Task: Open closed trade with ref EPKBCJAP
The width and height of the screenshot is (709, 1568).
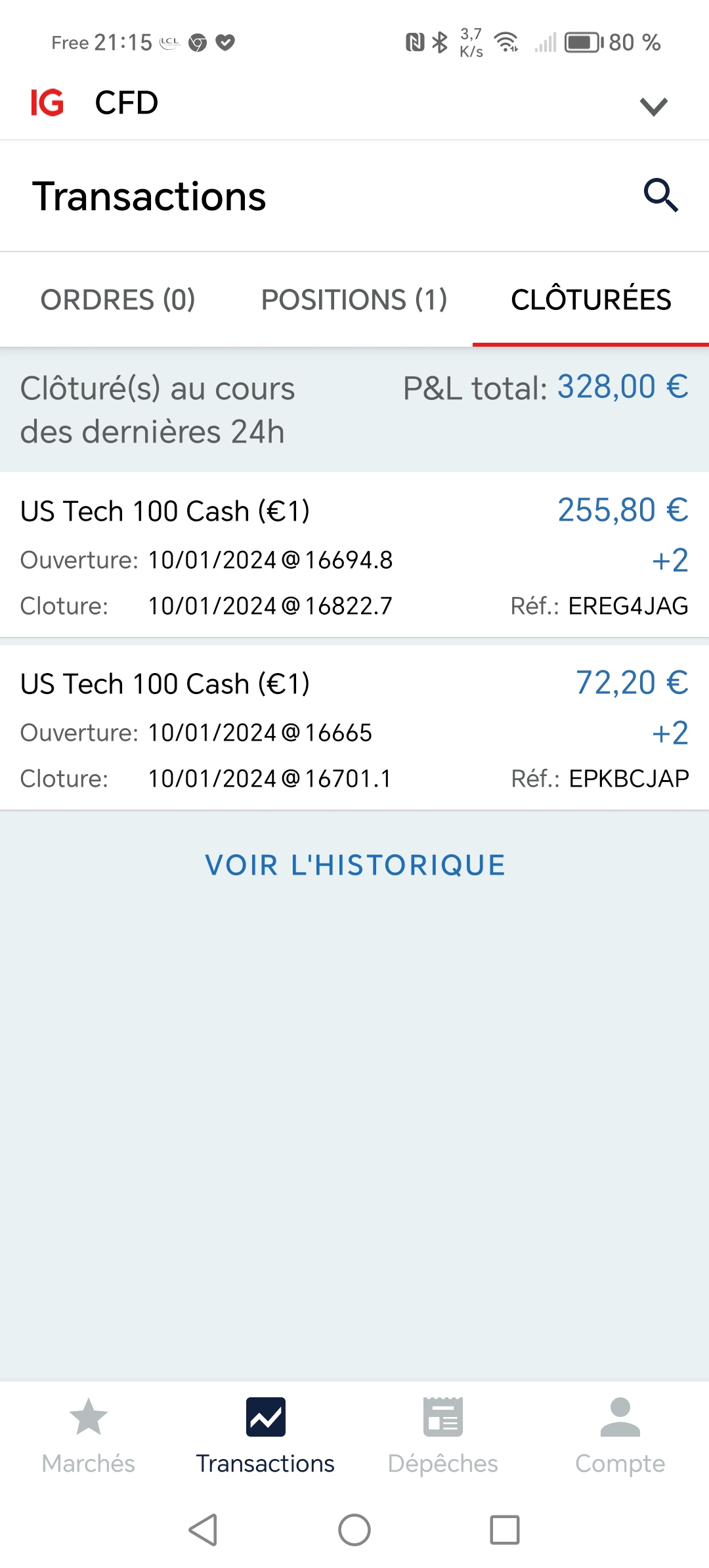Action: pyautogui.click(x=354, y=728)
